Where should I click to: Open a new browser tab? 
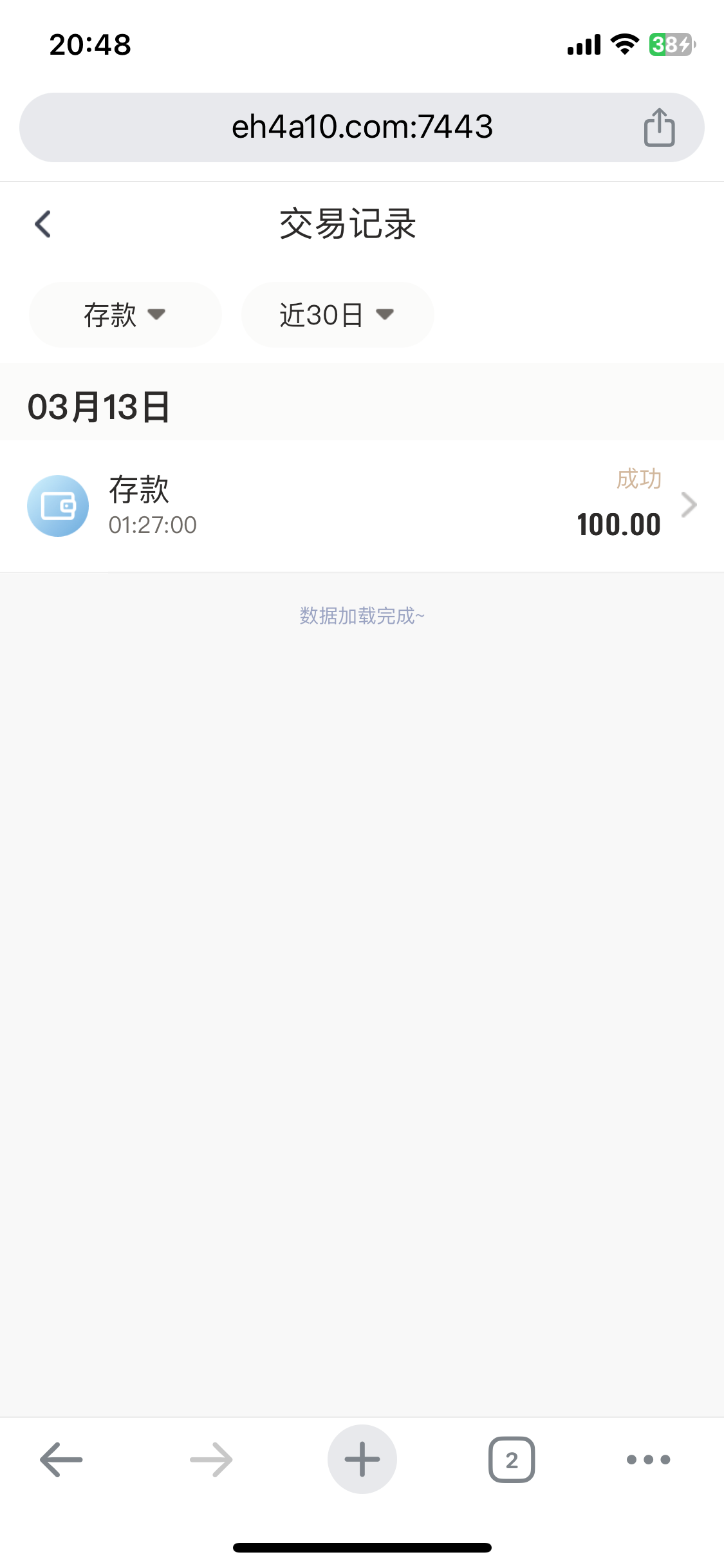click(x=362, y=1459)
